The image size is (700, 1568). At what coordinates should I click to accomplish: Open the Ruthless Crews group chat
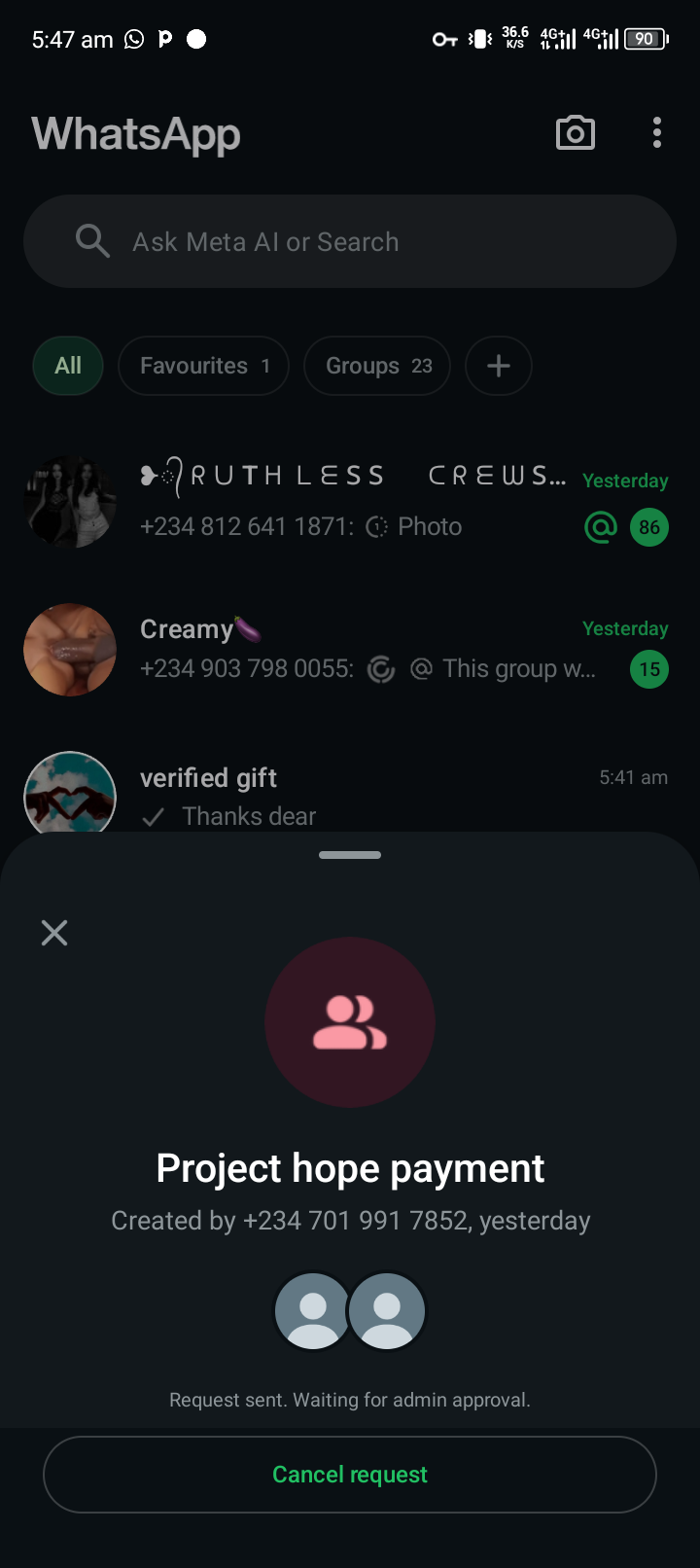tap(350, 502)
